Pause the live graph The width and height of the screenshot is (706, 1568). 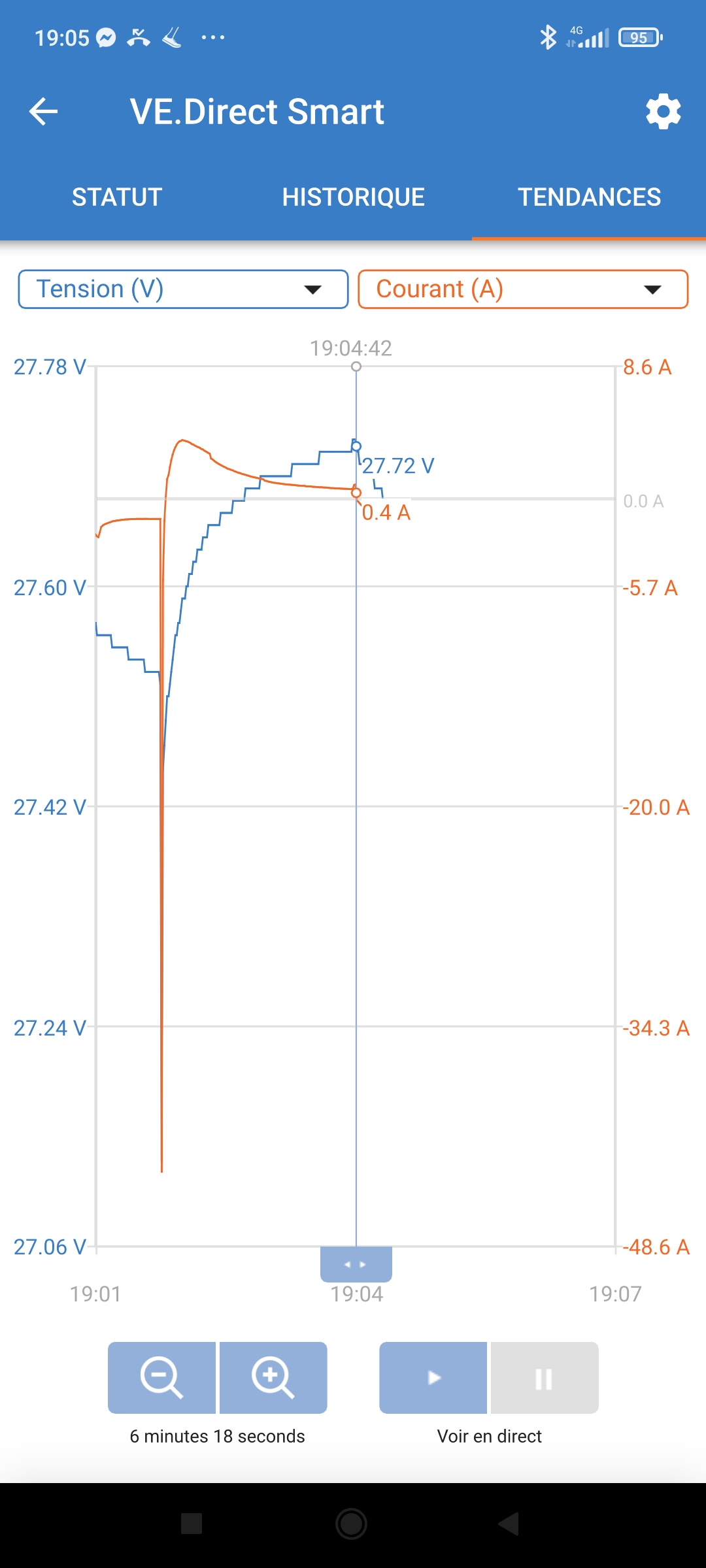[x=545, y=1377]
